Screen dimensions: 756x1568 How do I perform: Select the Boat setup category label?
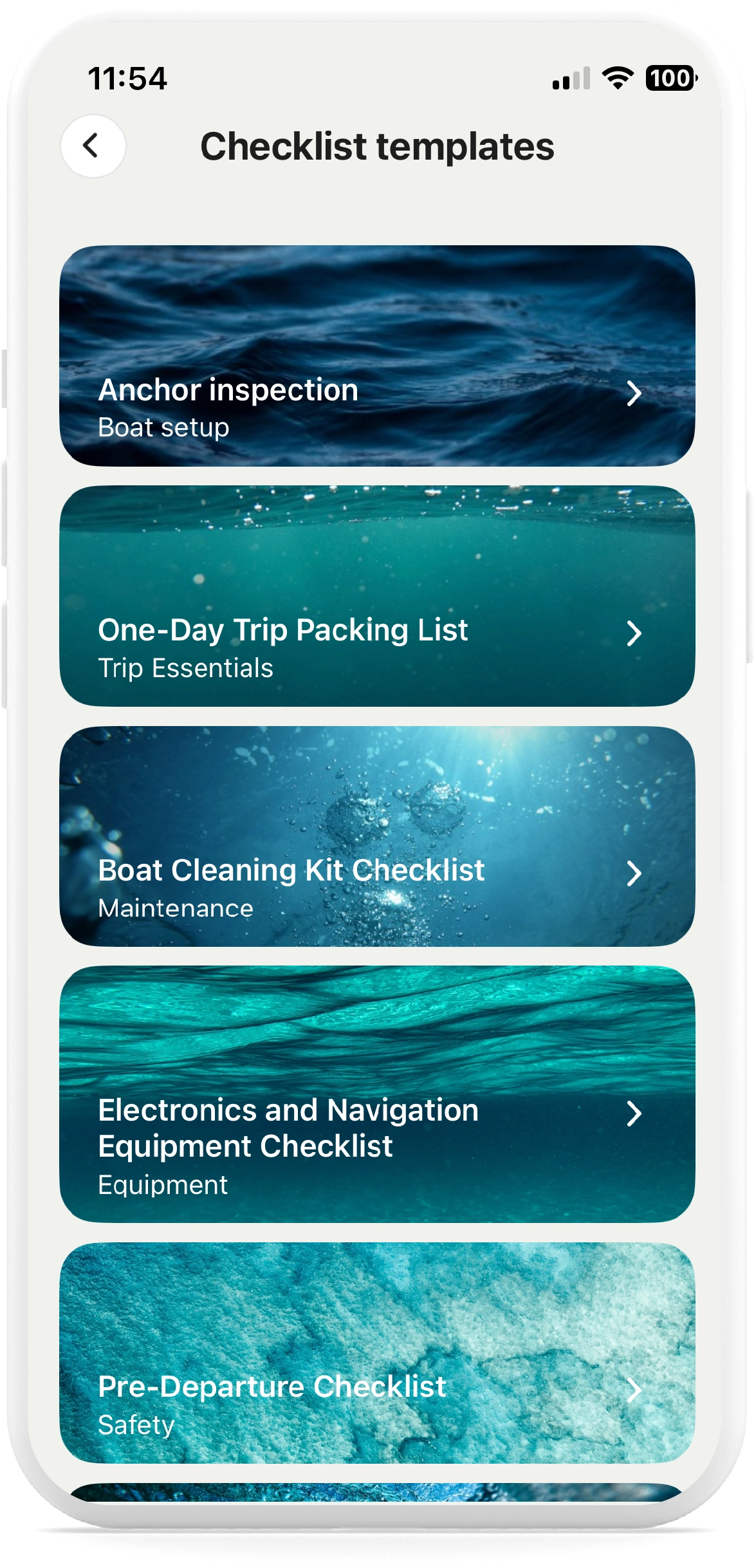pos(163,426)
